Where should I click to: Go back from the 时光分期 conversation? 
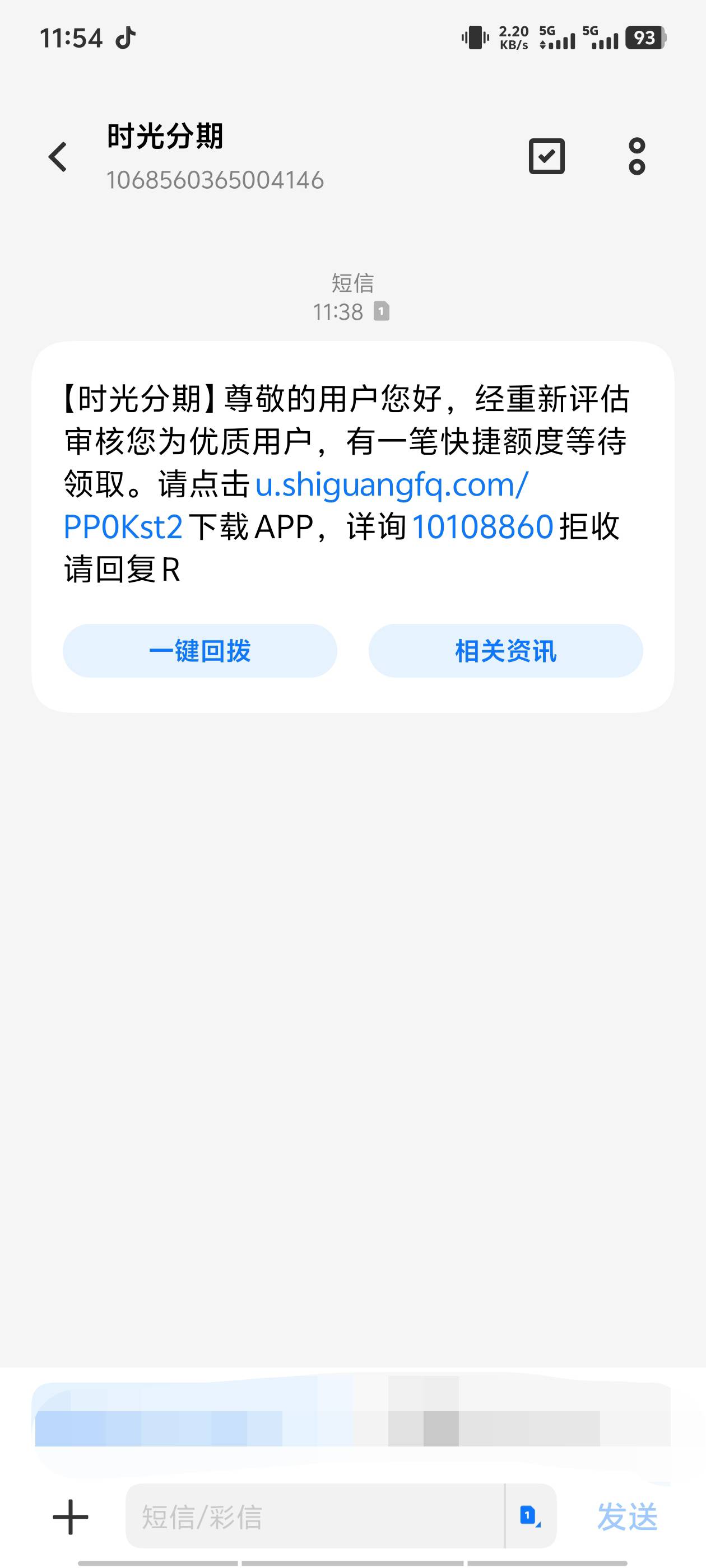58,157
